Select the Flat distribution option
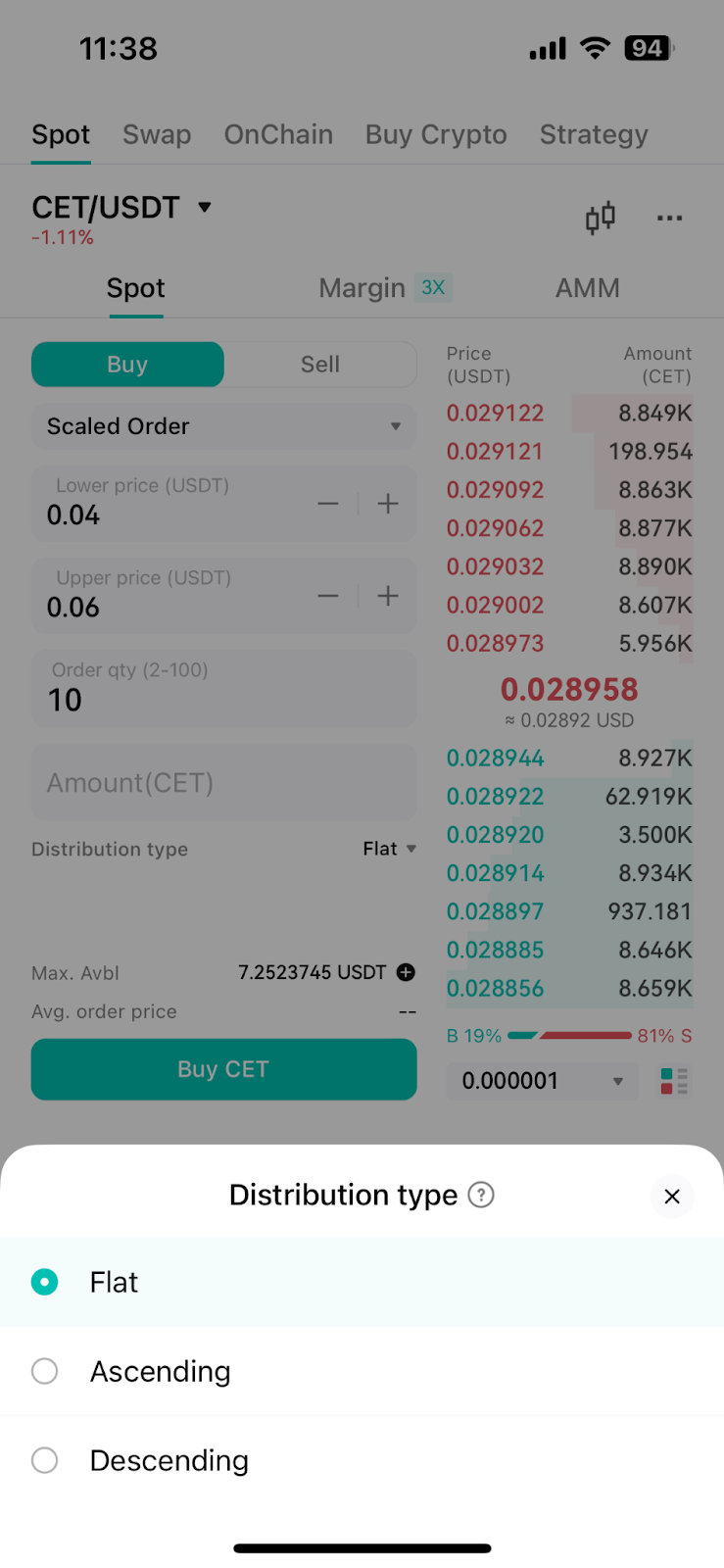This screenshot has height=1568, width=724. (x=362, y=1282)
